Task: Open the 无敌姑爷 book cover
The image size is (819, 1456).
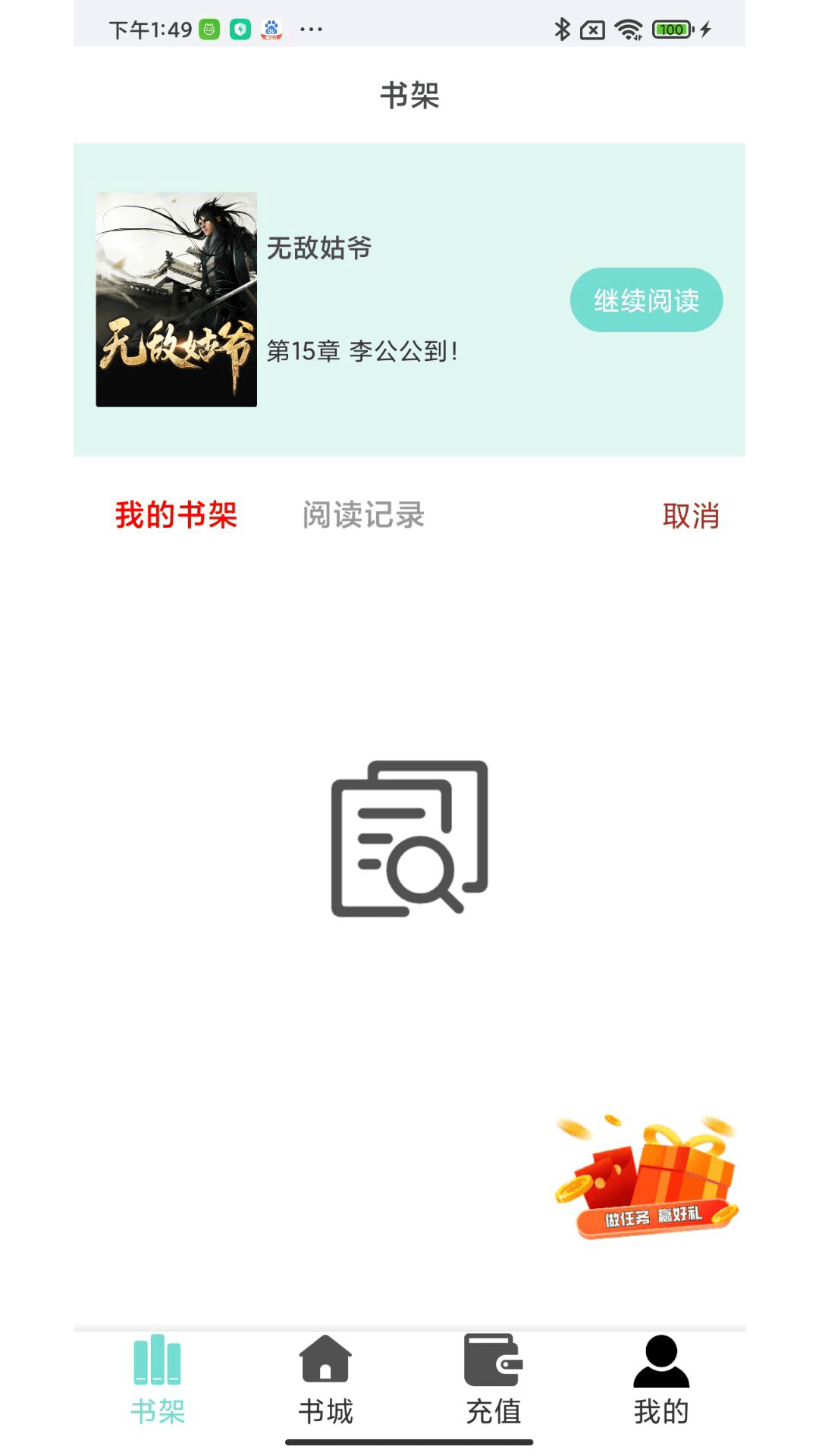Action: click(x=176, y=300)
